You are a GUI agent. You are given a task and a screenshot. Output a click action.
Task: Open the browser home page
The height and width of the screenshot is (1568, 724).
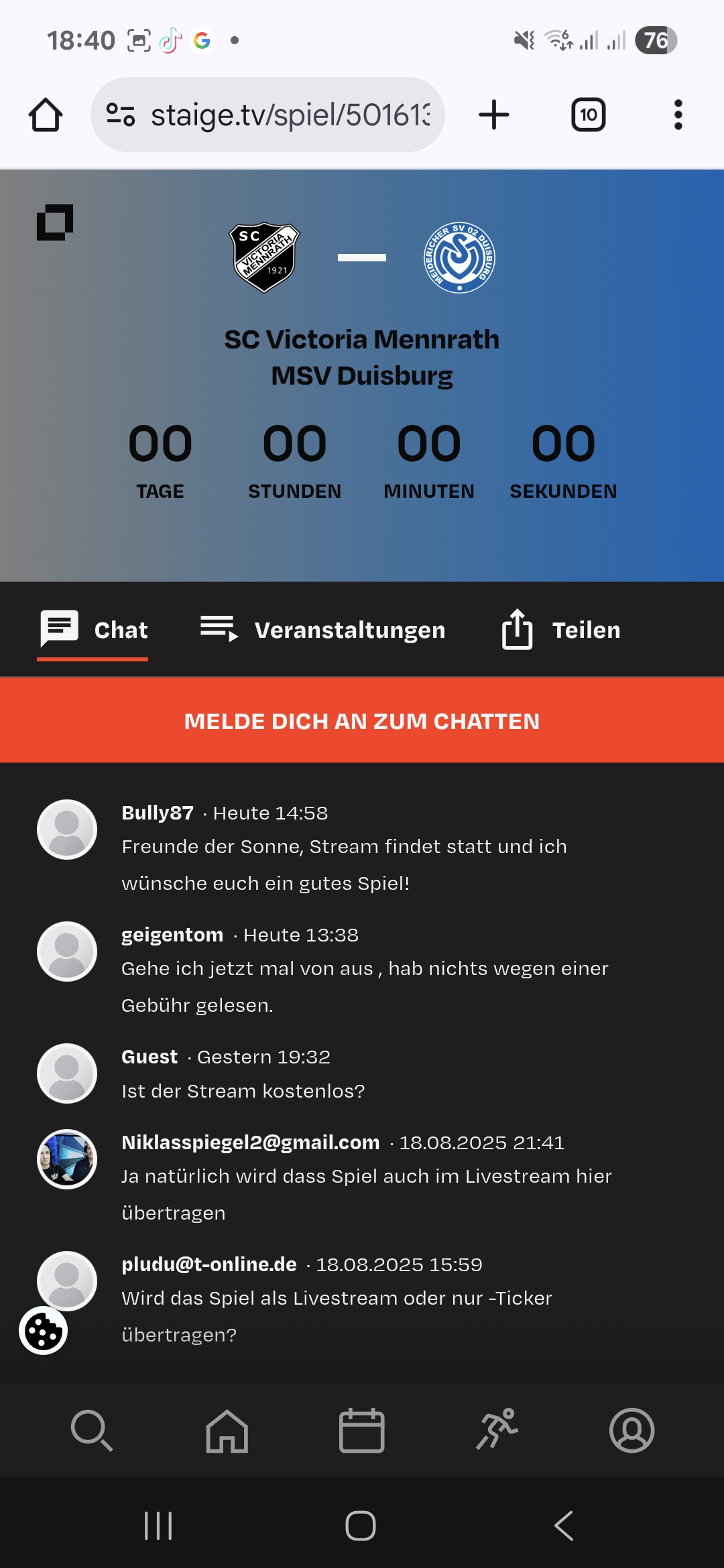pos(46,115)
